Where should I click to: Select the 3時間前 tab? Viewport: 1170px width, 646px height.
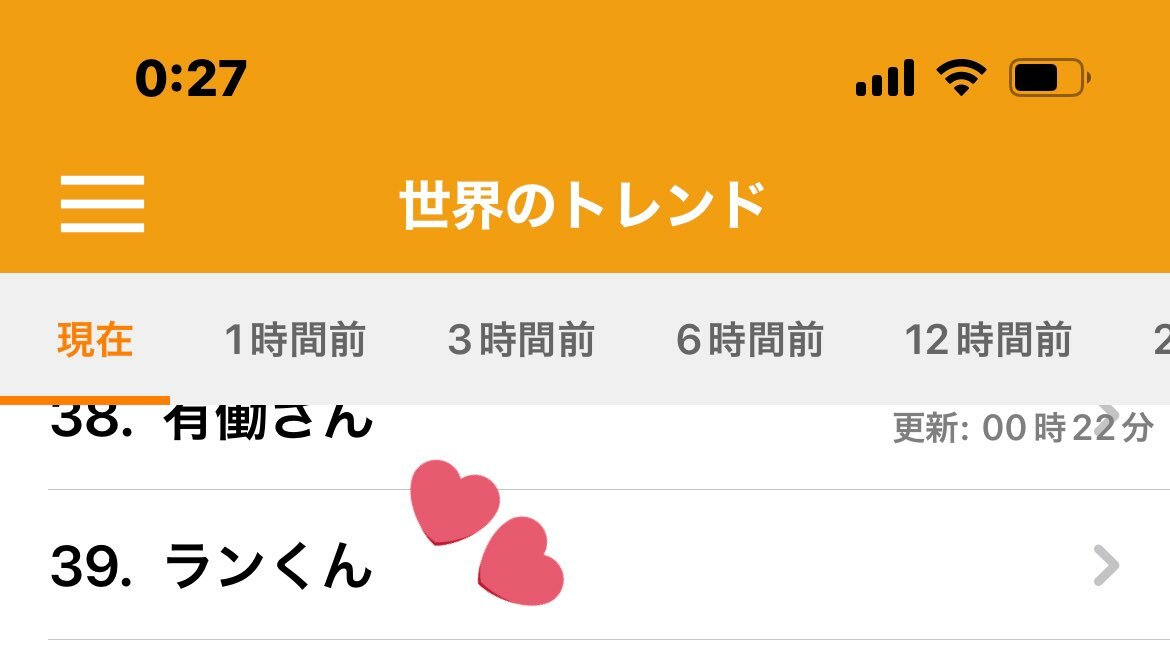coord(521,340)
